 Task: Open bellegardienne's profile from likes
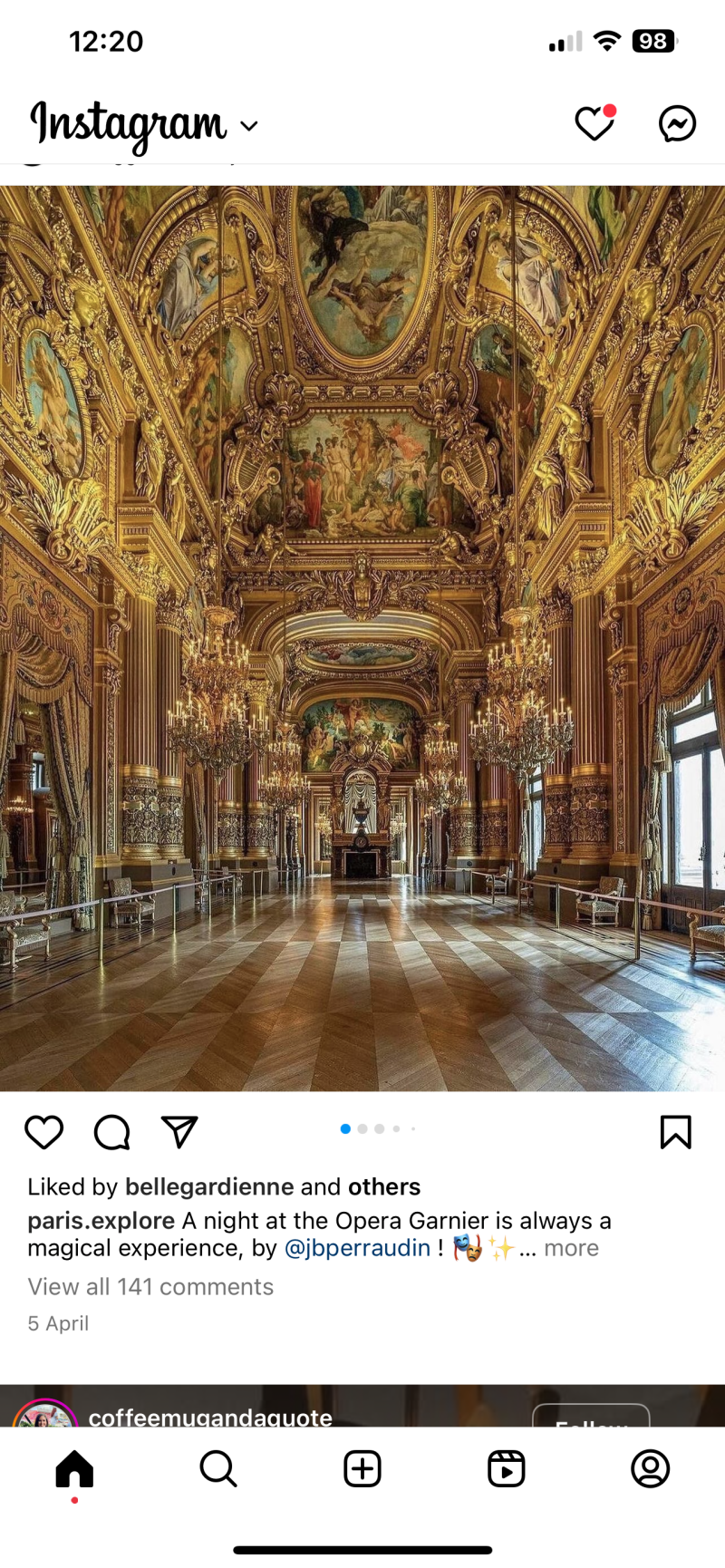tap(209, 1186)
